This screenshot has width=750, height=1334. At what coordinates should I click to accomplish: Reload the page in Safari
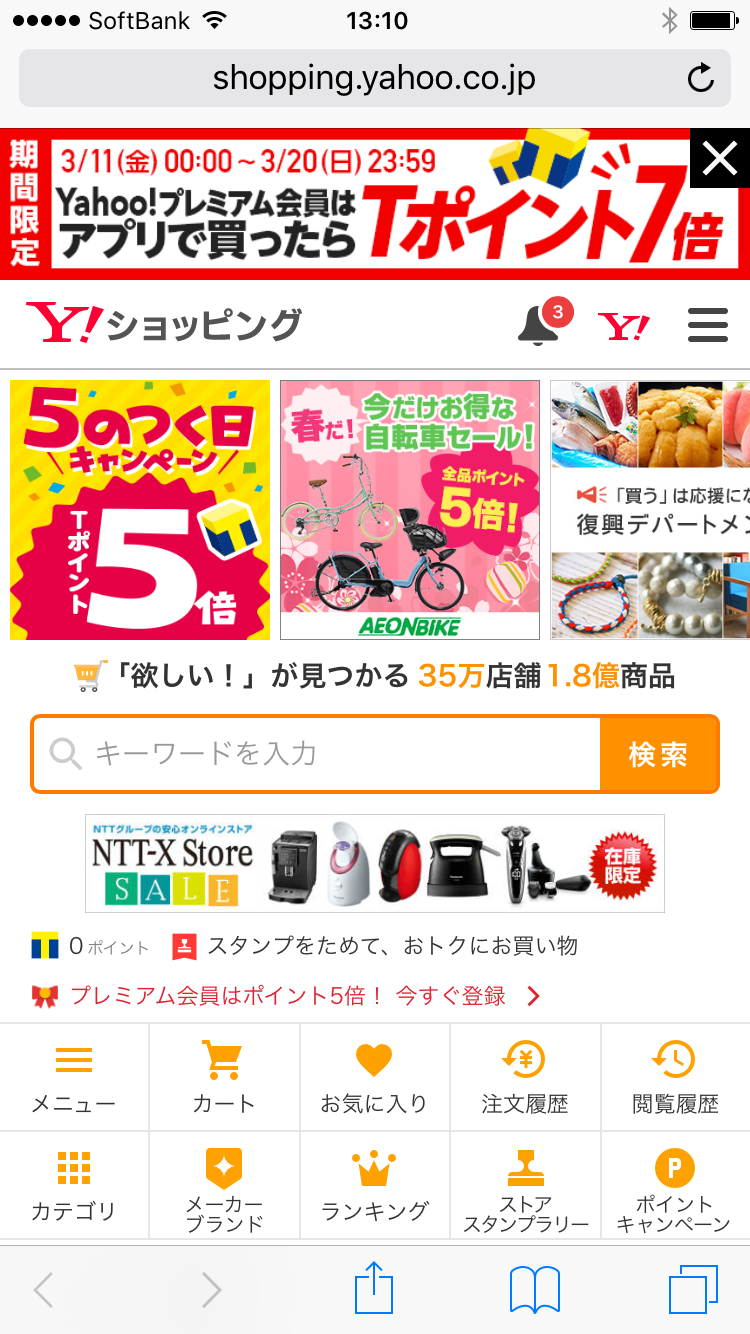click(701, 78)
